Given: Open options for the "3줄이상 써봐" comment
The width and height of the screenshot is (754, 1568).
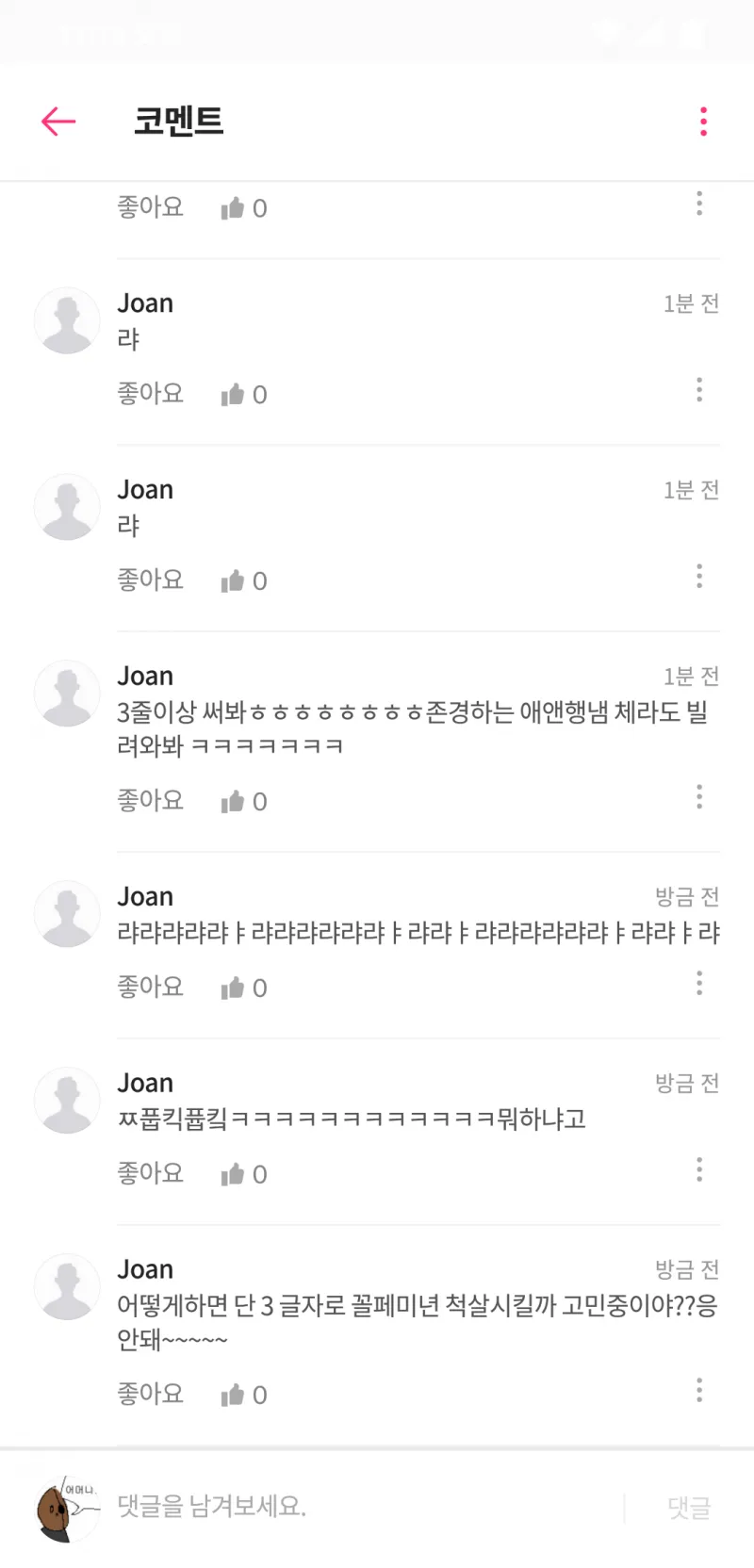Looking at the screenshot, I should click(699, 797).
